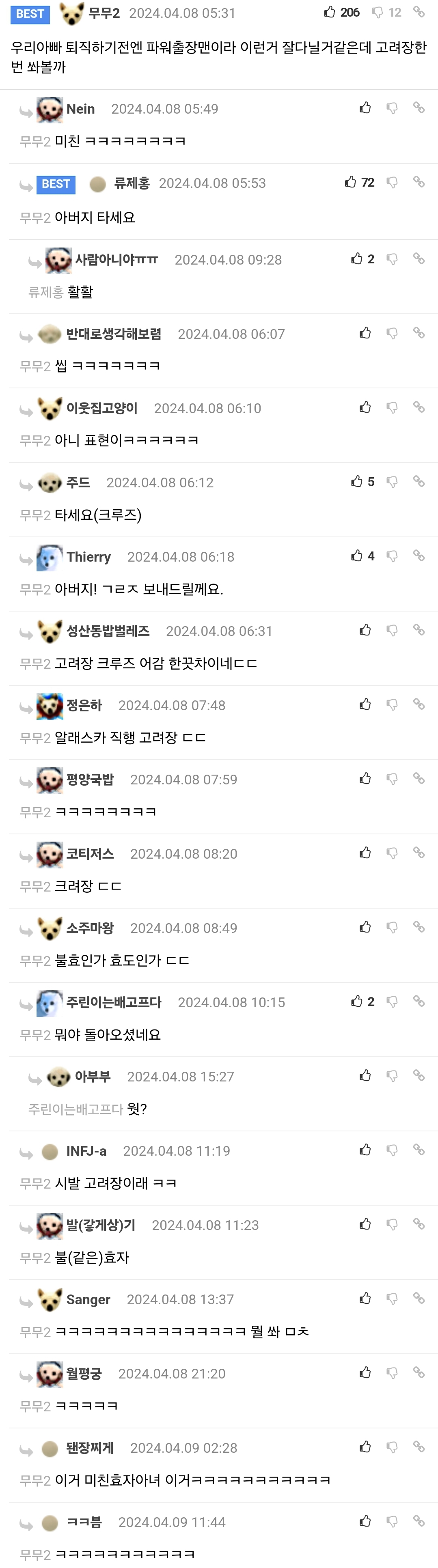Copy link to 무무2's comment
Viewport: 438px width, 1568px height.
click(x=419, y=11)
